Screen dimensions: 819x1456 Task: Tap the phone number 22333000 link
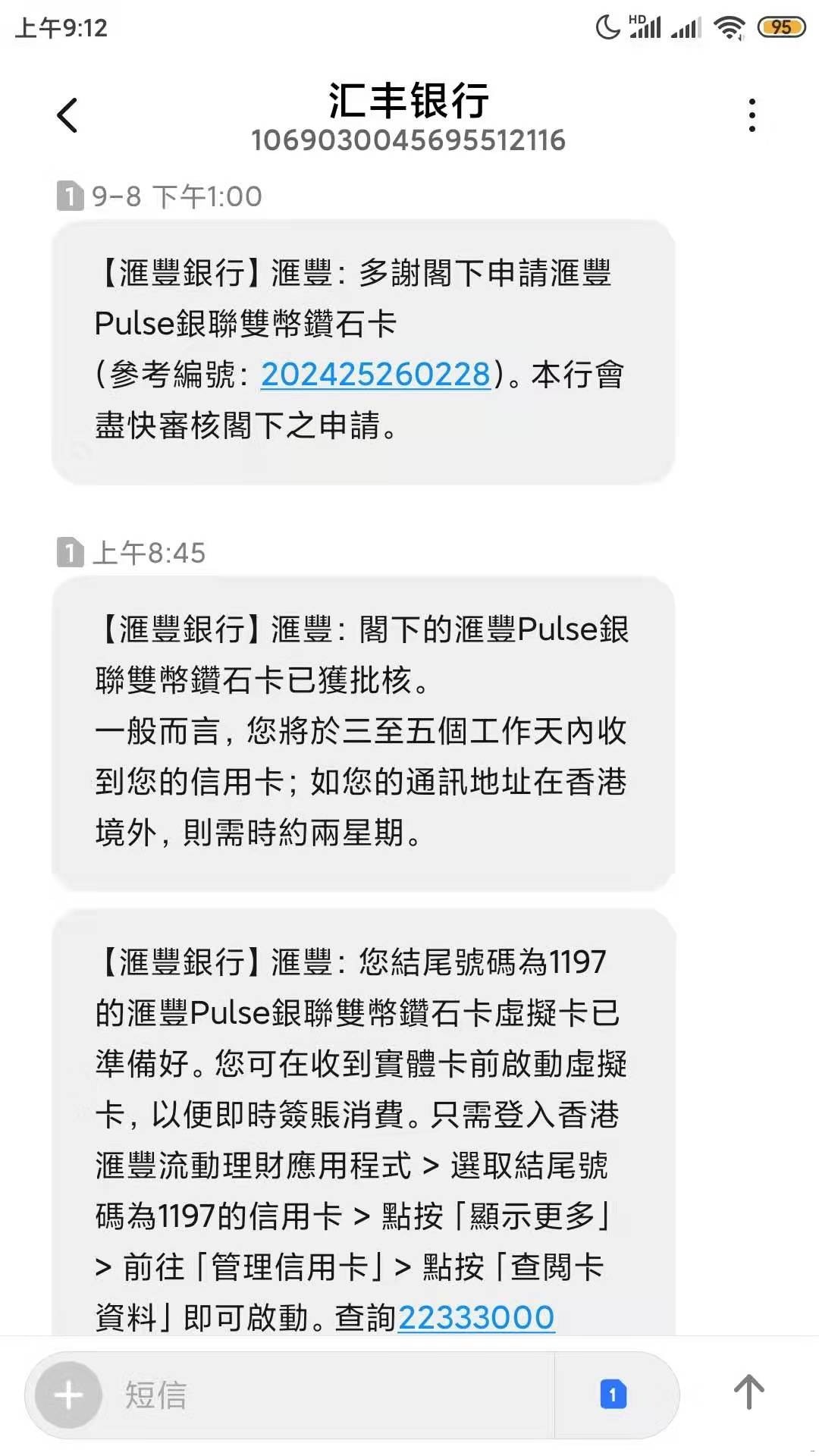coord(476,1317)
